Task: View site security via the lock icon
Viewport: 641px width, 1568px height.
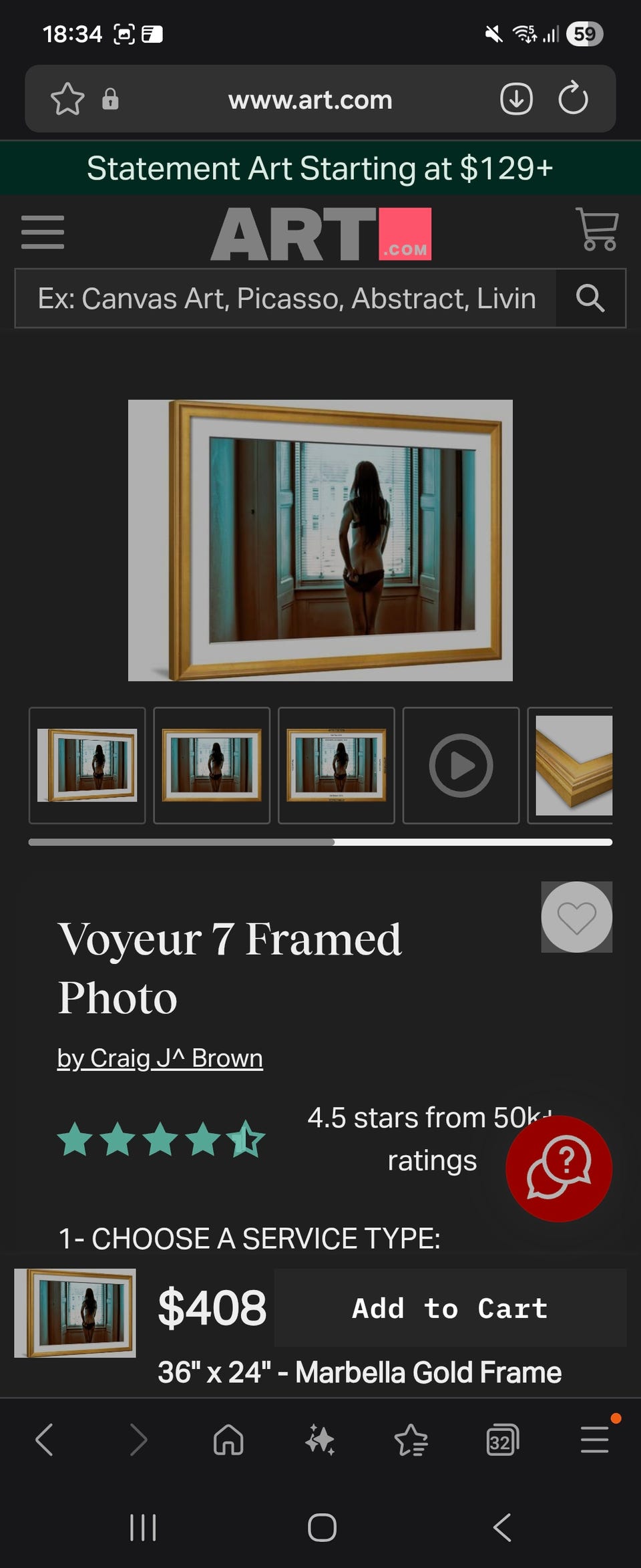Action: 110,99
